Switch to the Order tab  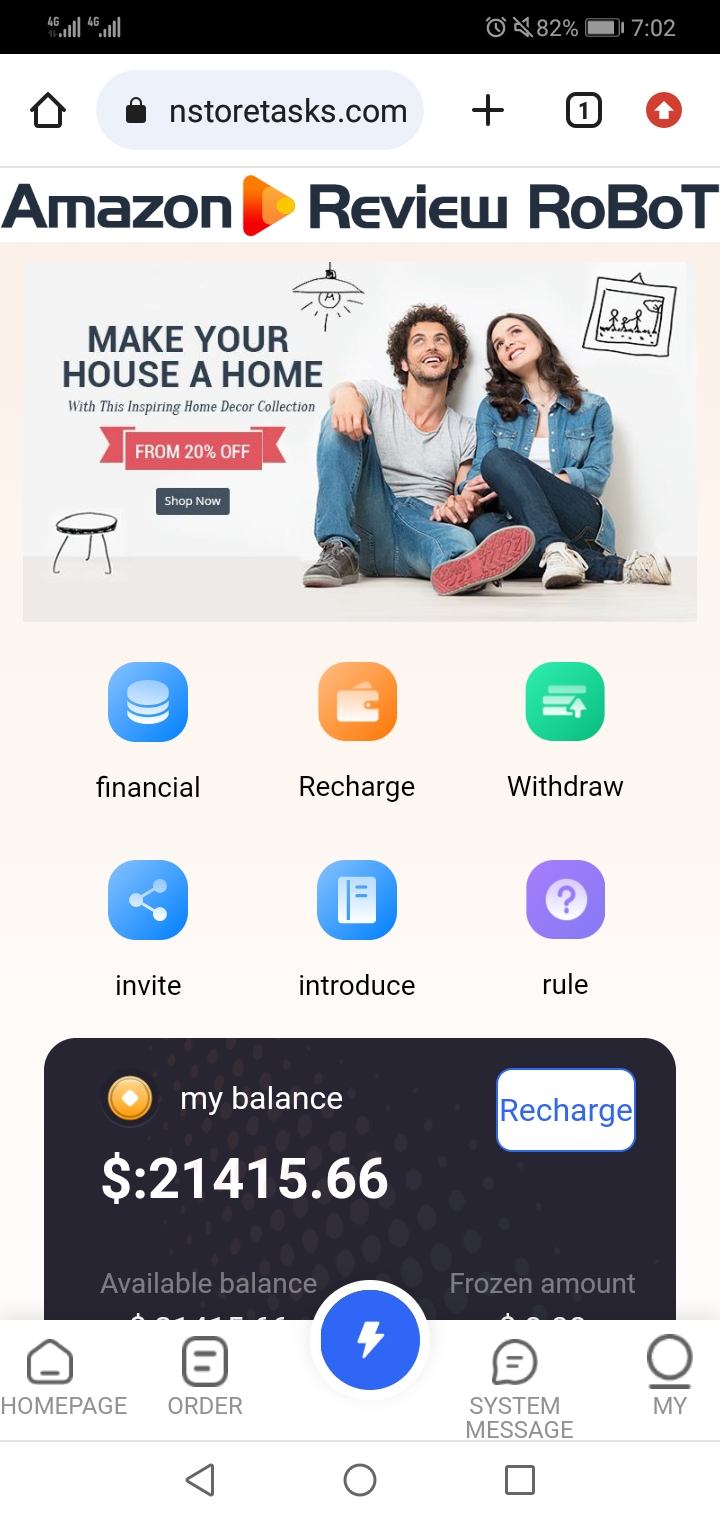pyautogui.click(x=205, y=1378)
